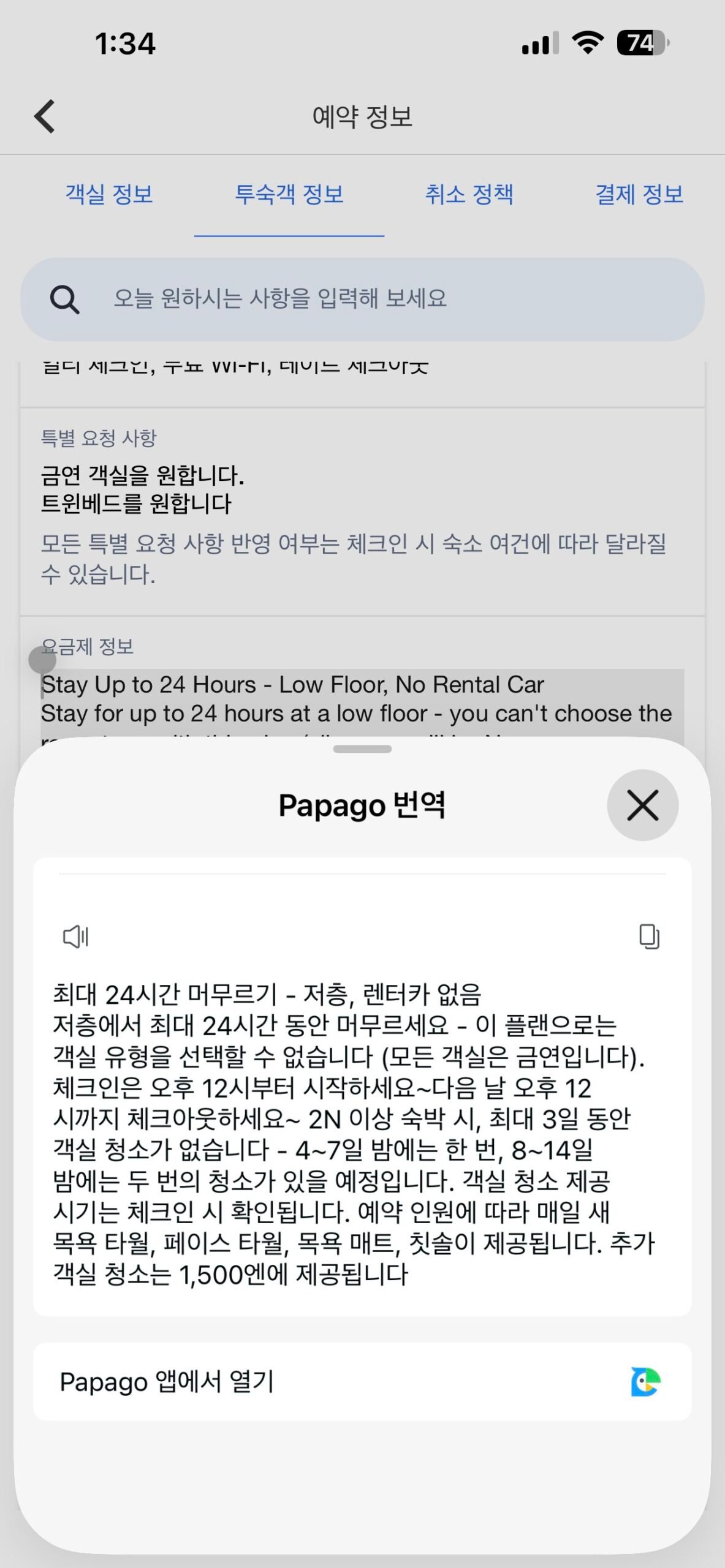Select the 투숙객 정보 tab

(x=289, y=195)
